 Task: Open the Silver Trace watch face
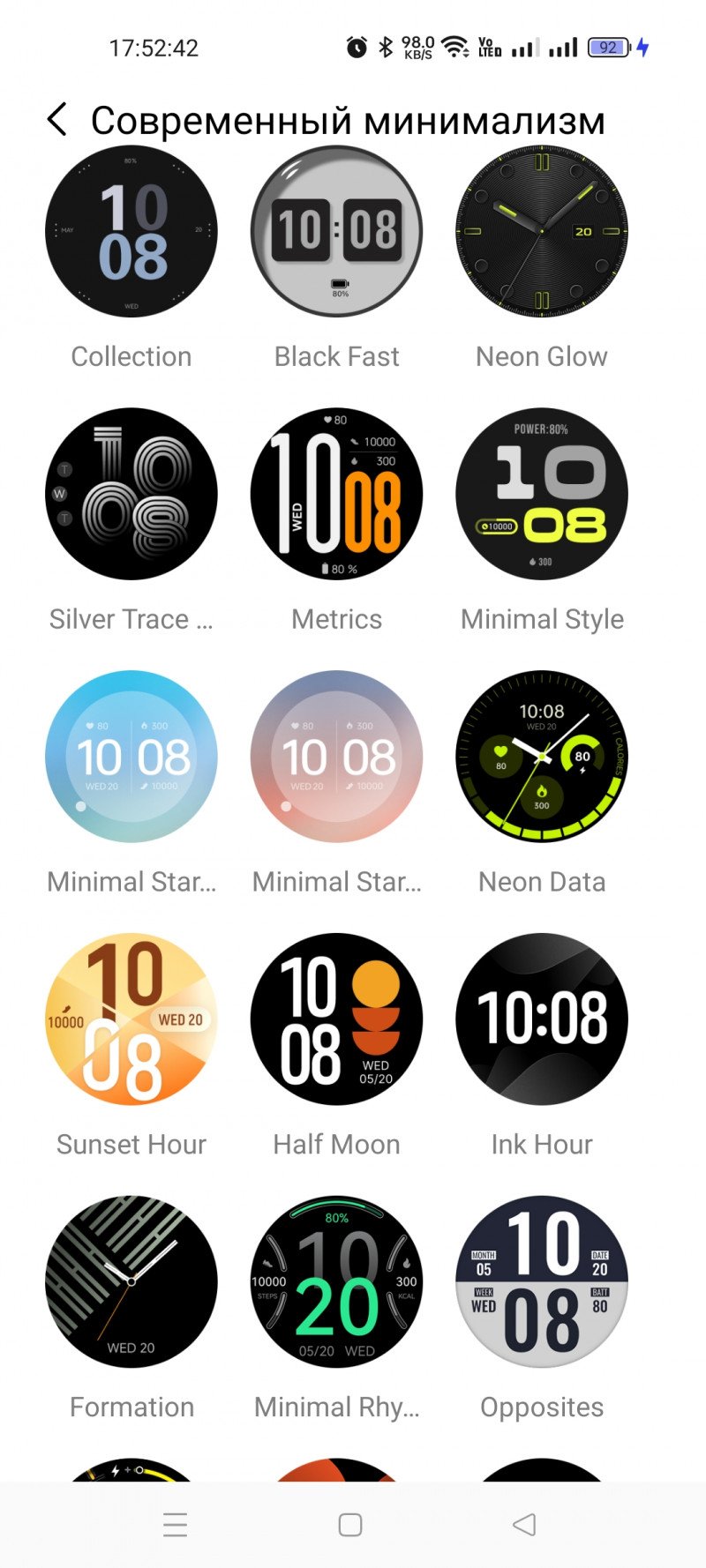[x=131, y=494]
